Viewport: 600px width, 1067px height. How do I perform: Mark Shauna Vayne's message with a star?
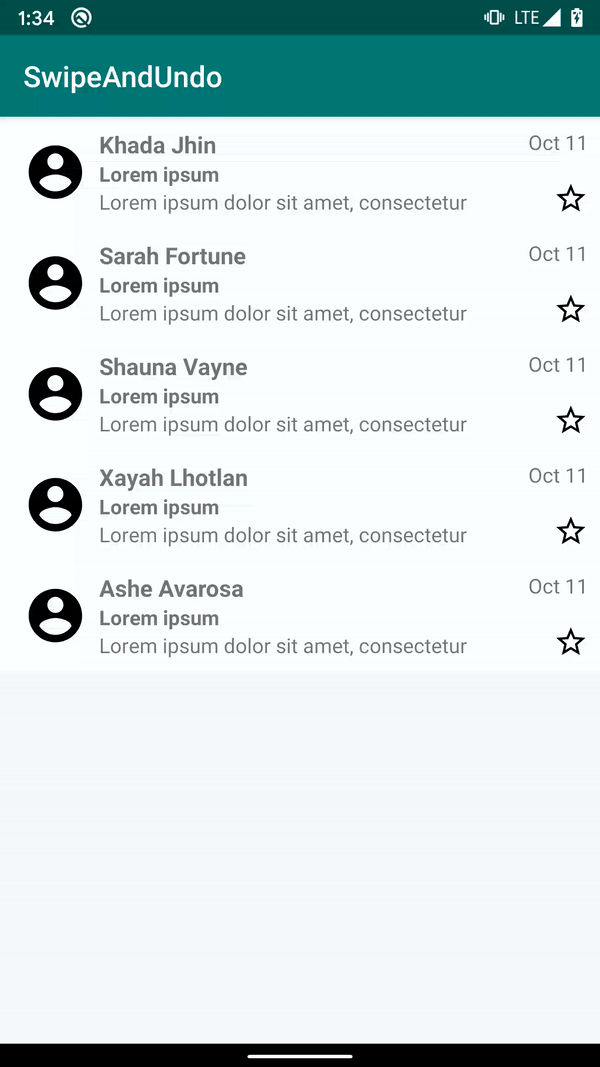click(570, 421)
